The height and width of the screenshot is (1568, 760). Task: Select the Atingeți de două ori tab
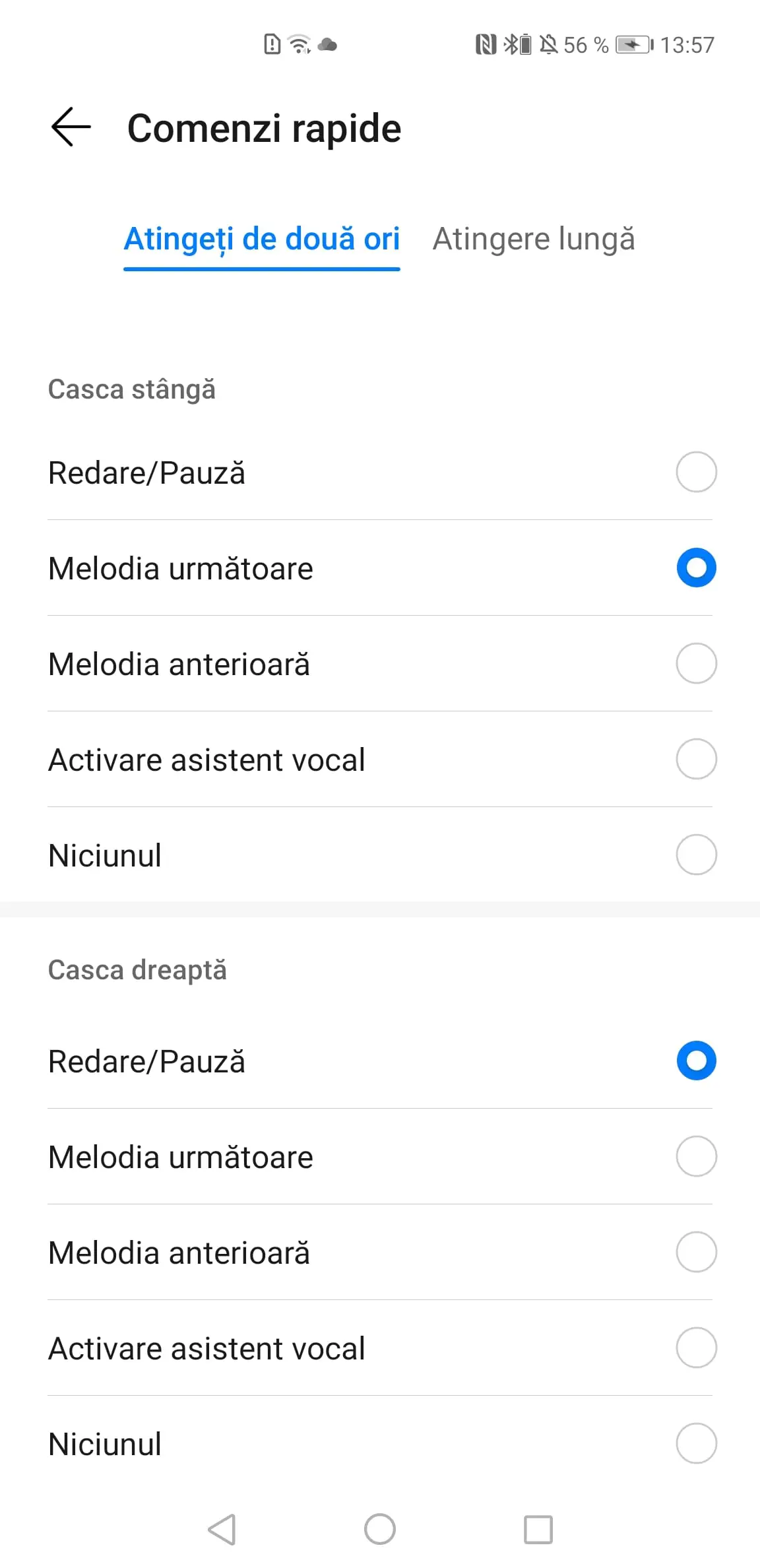click(x=262, y=239)
